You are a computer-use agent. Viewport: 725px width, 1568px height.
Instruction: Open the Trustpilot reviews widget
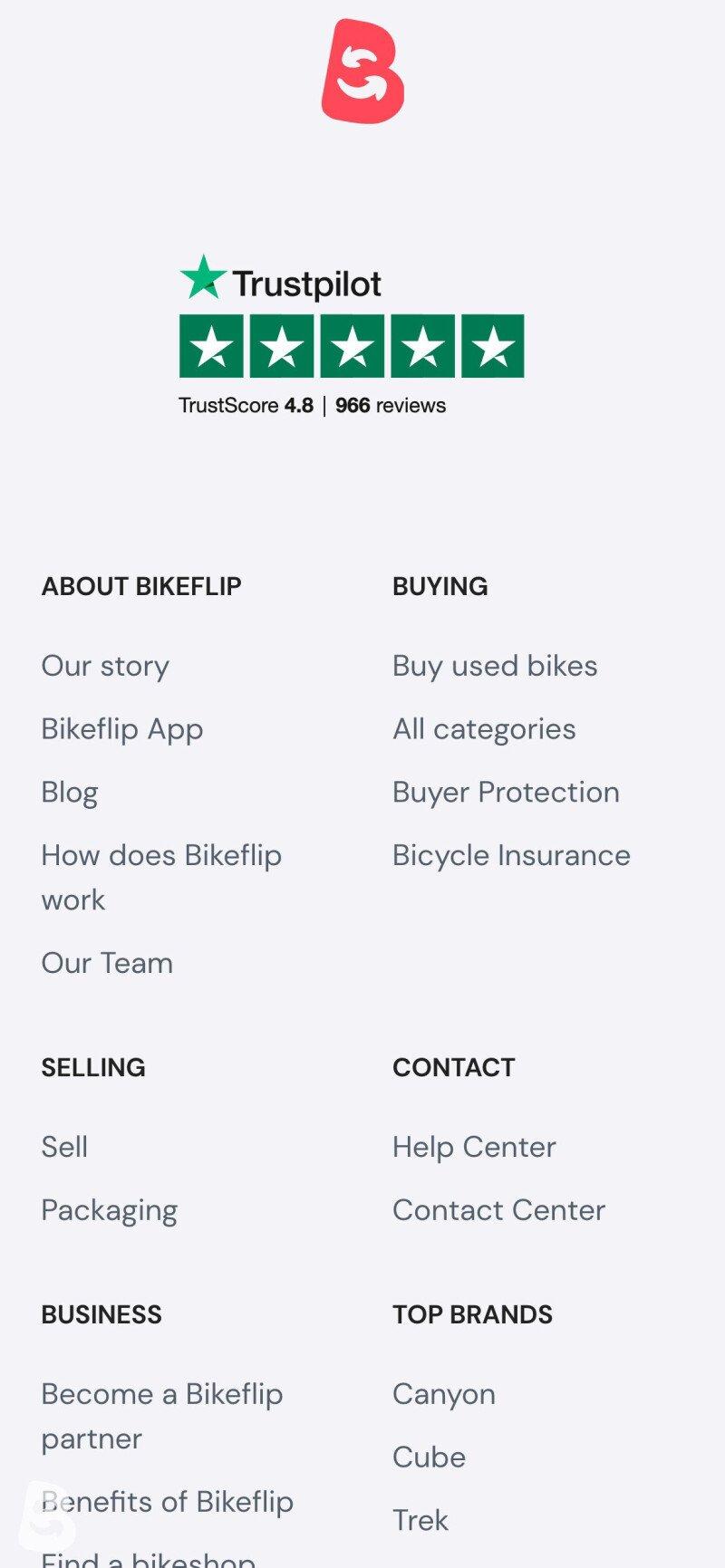coord(352,337)
